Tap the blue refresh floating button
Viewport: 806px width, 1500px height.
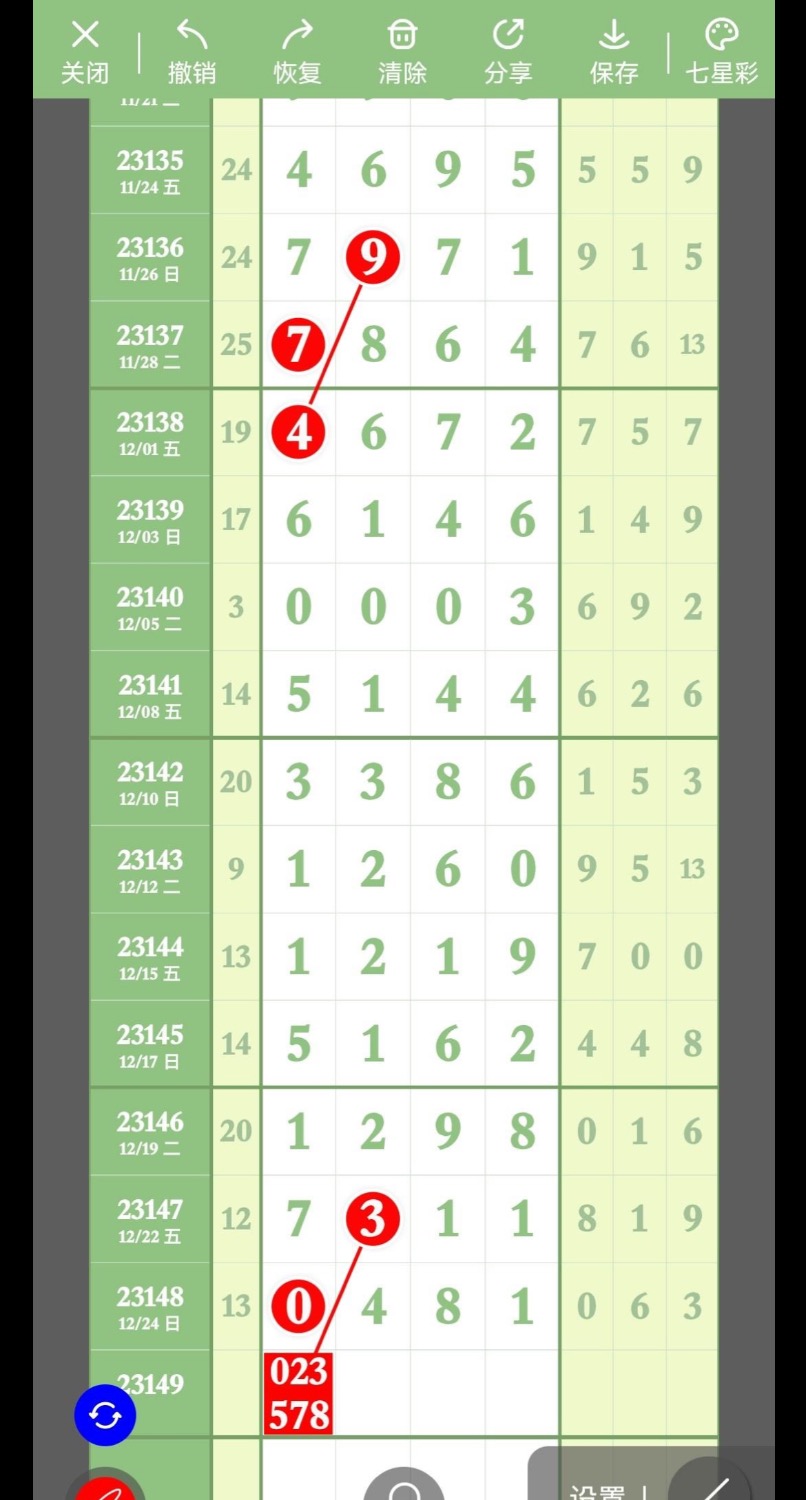(x=105, y=1415)
